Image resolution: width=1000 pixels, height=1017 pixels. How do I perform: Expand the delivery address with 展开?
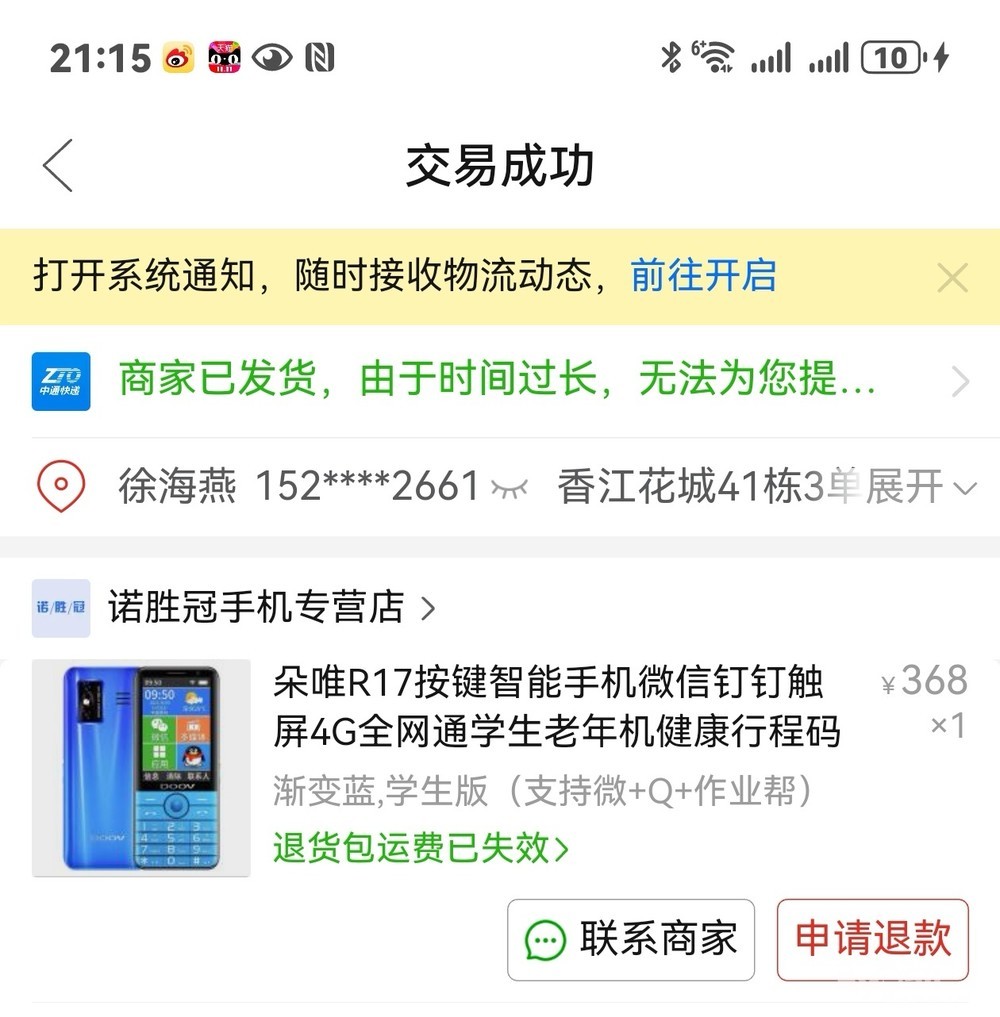919,488
